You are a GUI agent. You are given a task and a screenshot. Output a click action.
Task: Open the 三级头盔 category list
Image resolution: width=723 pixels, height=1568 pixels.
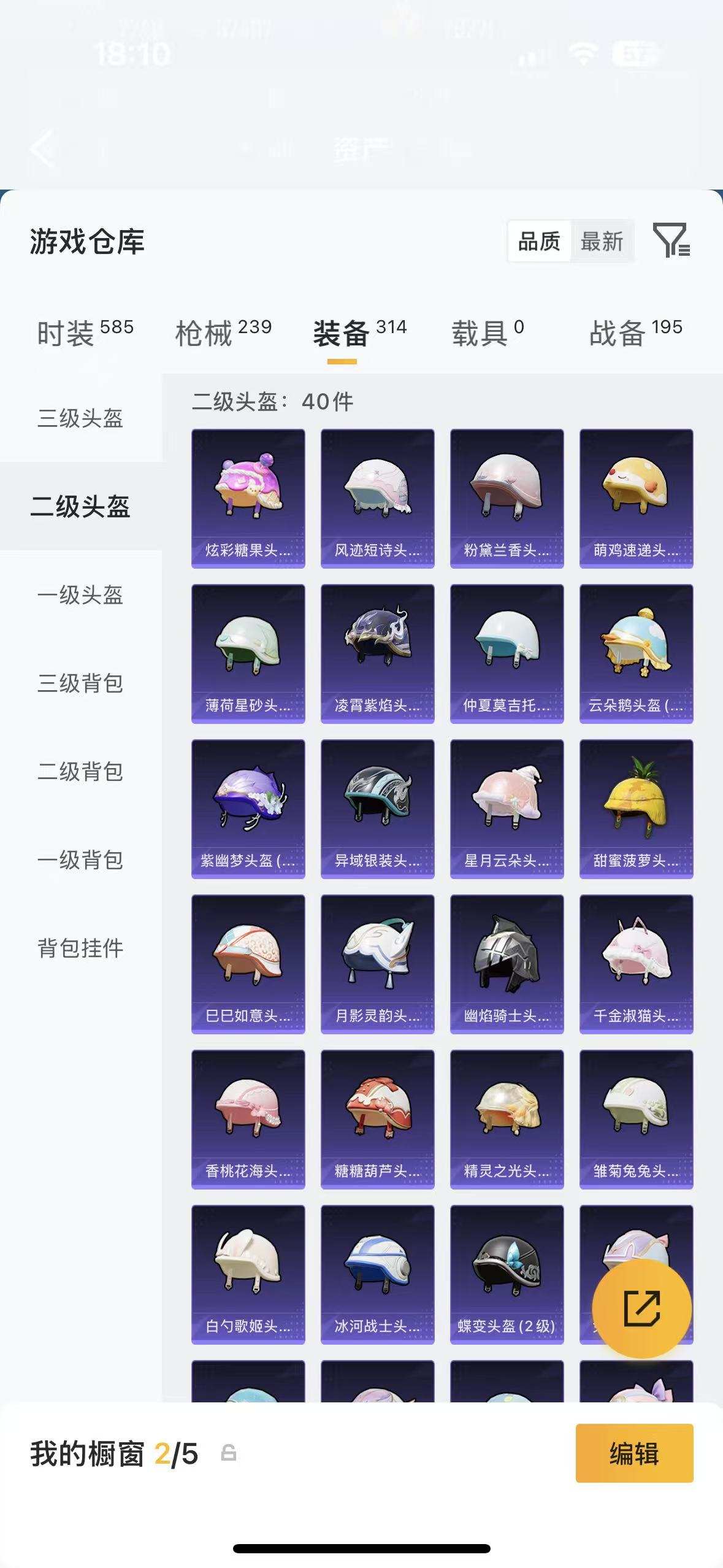(81, 417)
